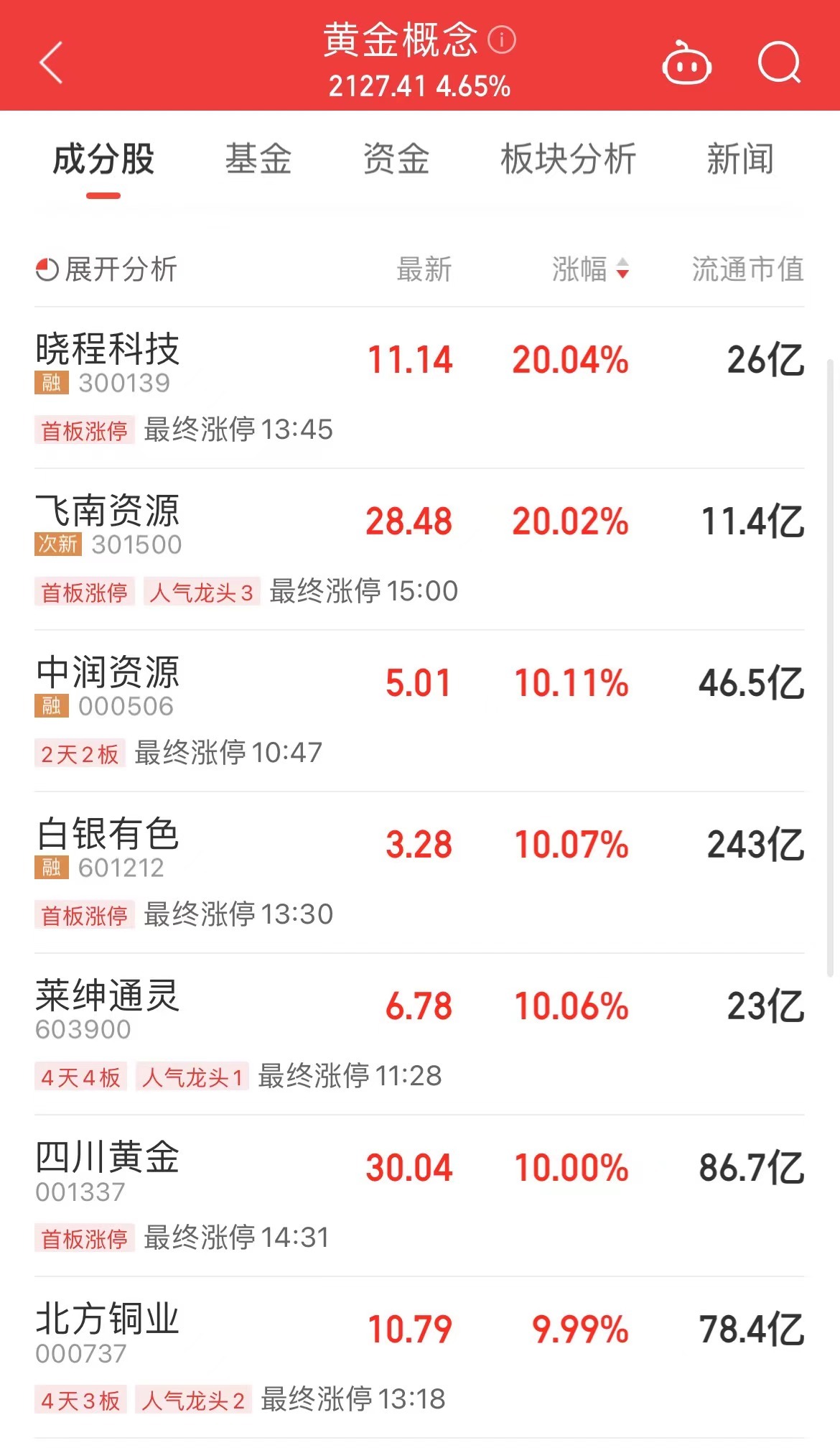Go back using the top-left arrow

[x=51, y=63]
